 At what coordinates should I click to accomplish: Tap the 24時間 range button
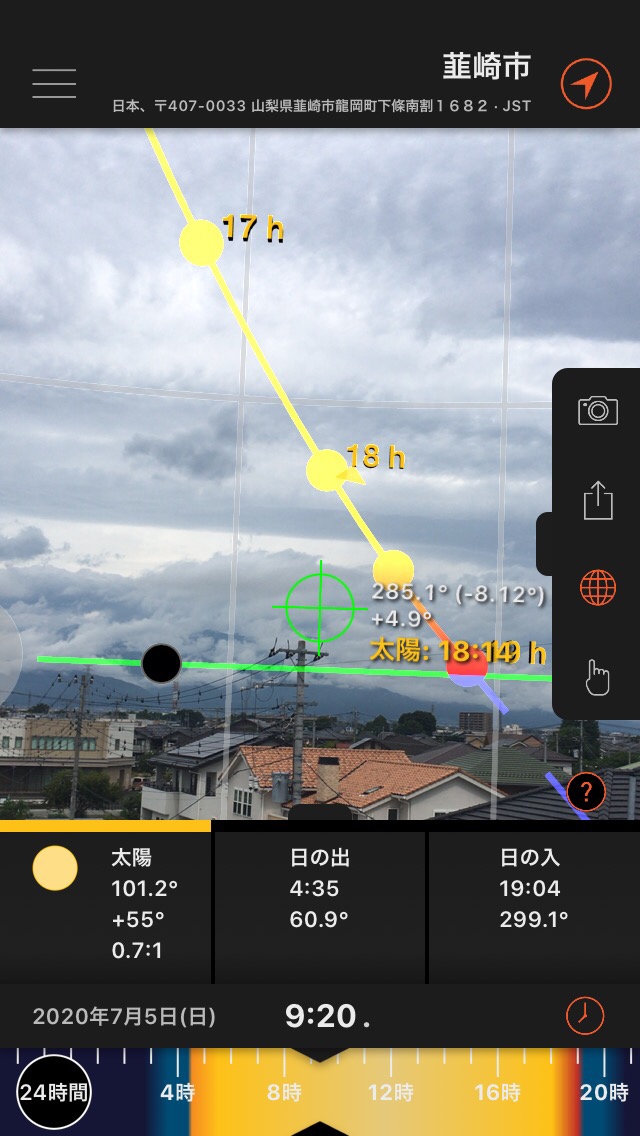pyautogui.click(x=54, y=1093)
